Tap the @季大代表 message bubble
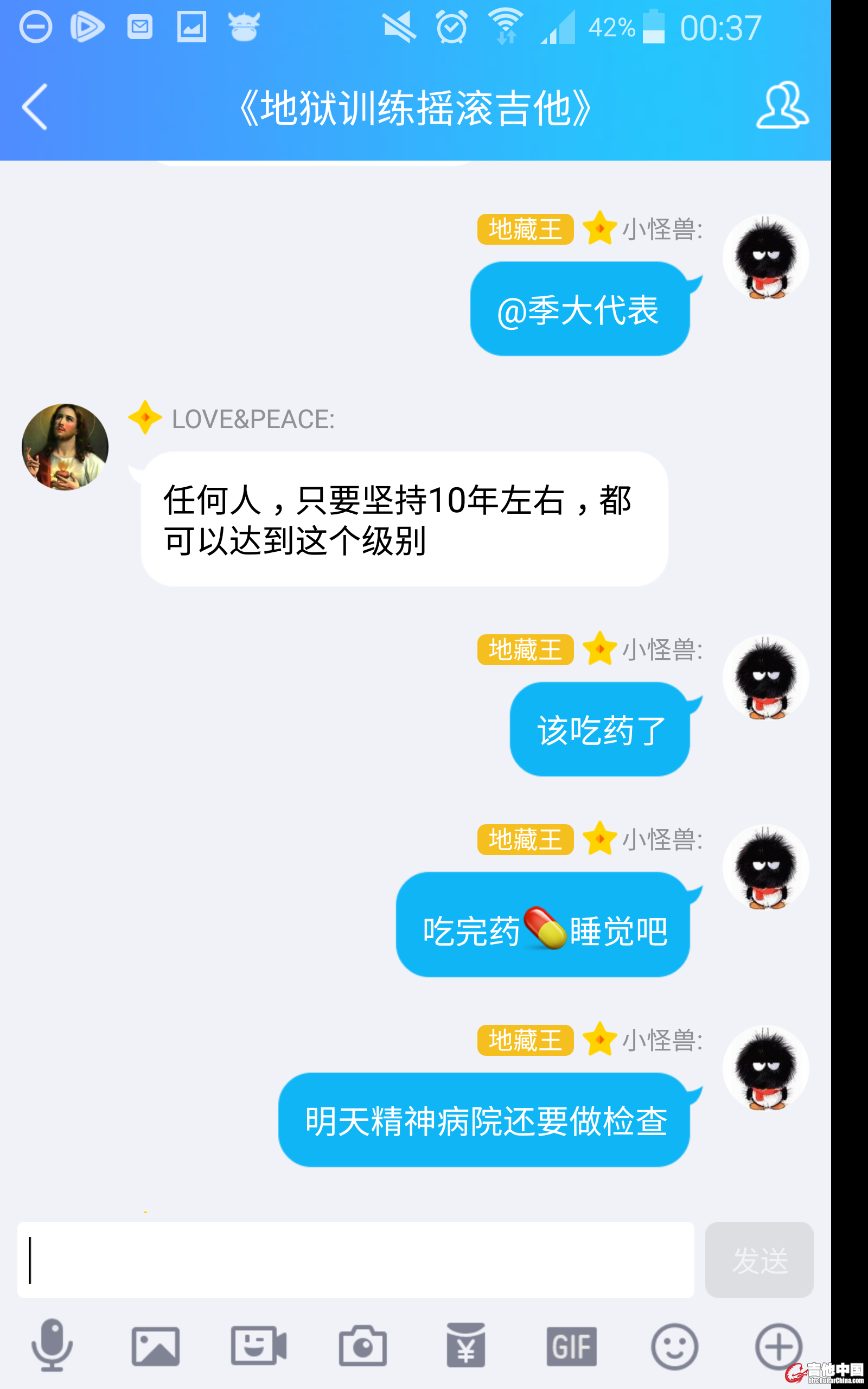The image size is (868, 1389). [x=579, y=310]
